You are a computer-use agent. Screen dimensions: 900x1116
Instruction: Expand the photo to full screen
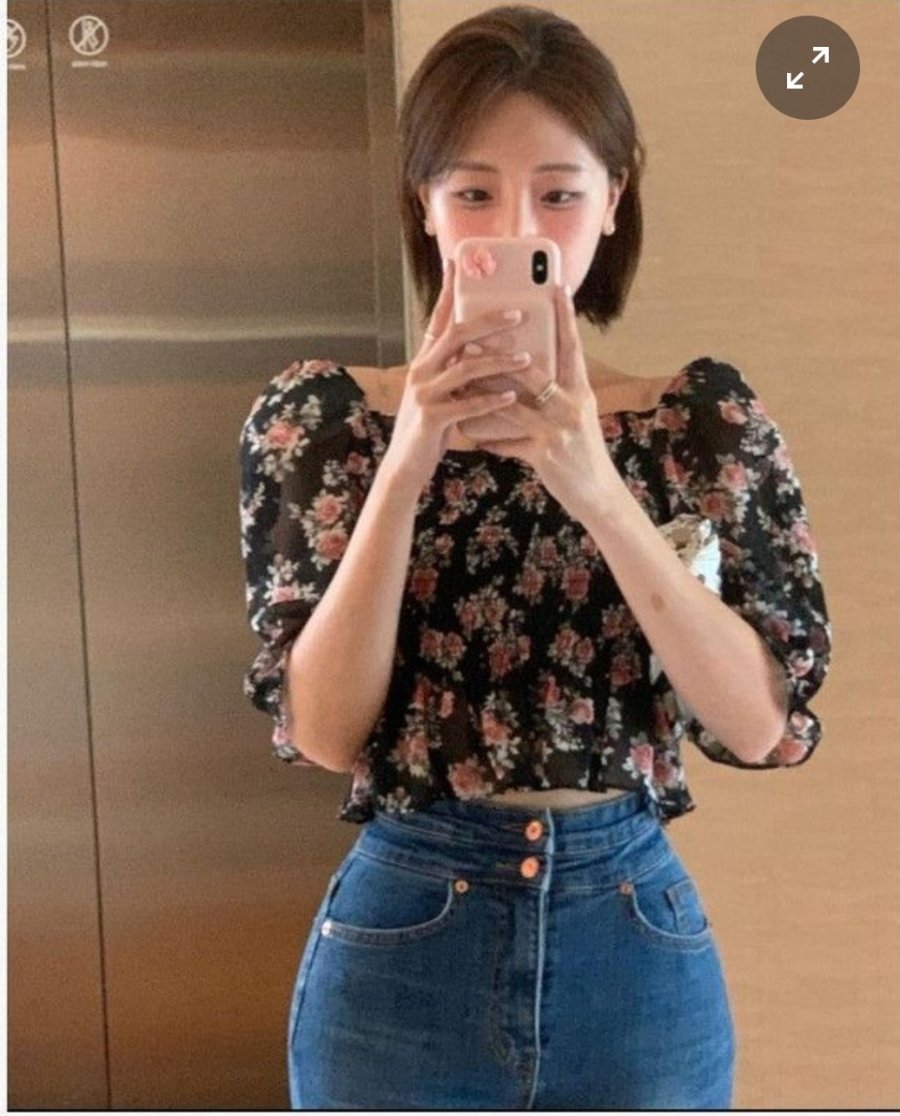pyautogui.click(x=807, y=68)
